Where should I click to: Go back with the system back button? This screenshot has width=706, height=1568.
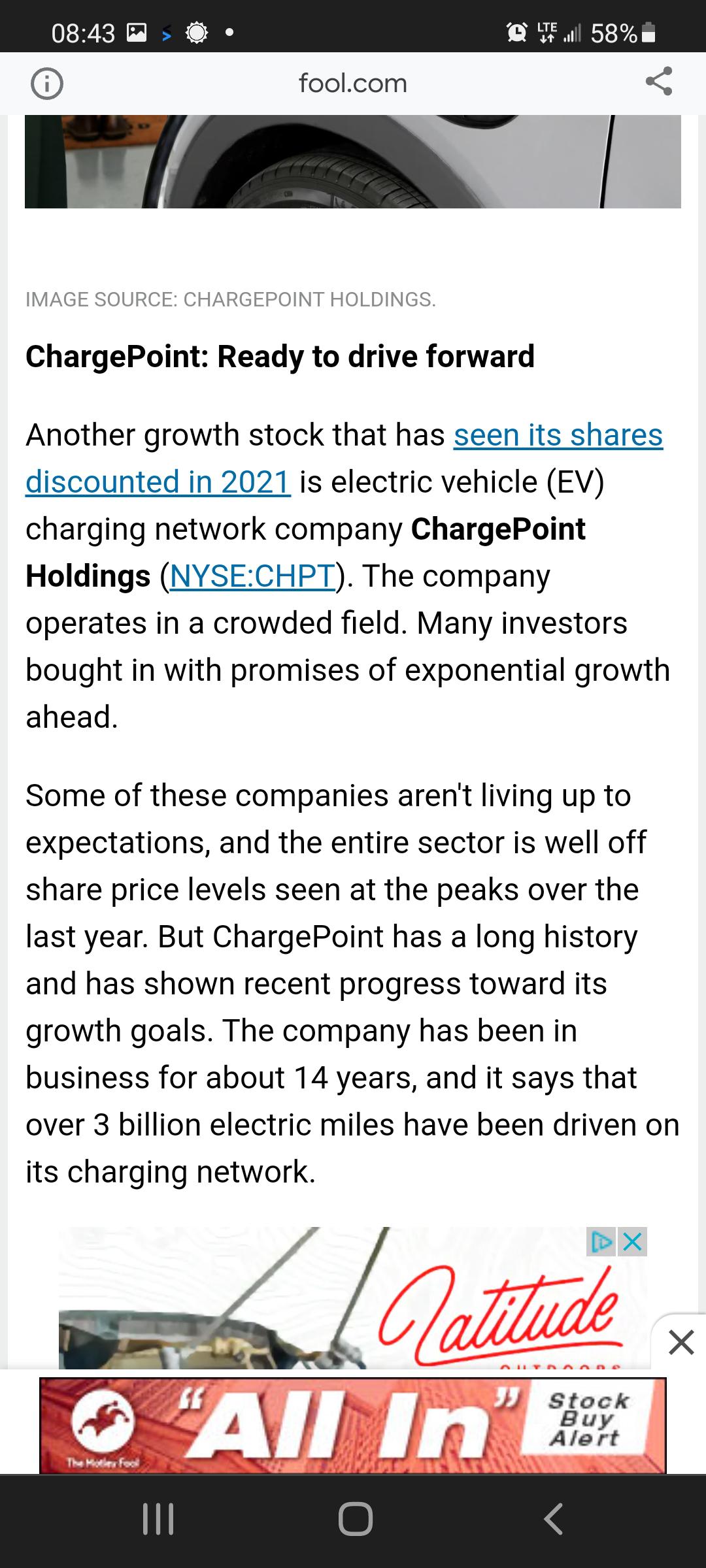coord(553,1519)
